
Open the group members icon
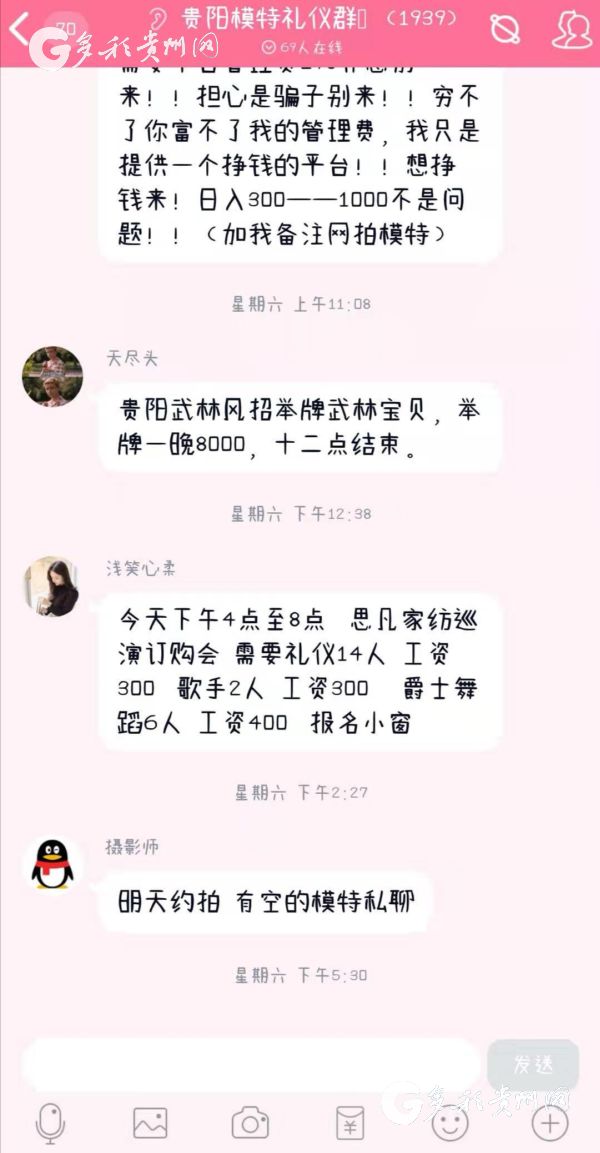pyautogui.click(x=571, y=30)
